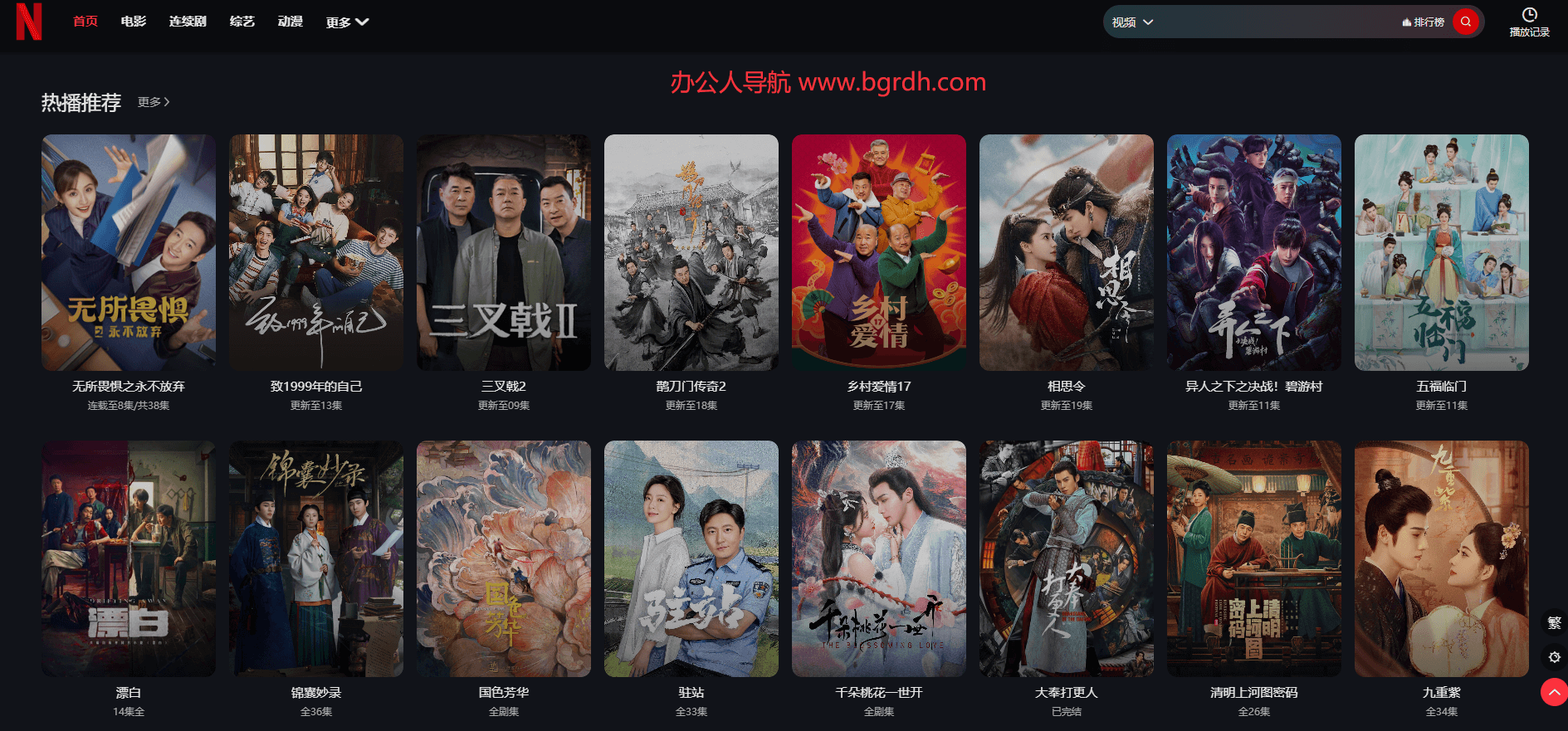
Task: Switch to the 连续剧 tab
Action: [x=188, y=22]
